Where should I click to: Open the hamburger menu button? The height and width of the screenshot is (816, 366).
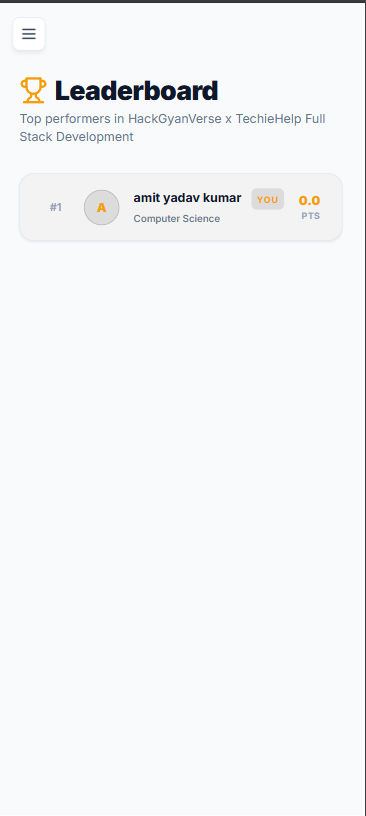tap(29, 34)
